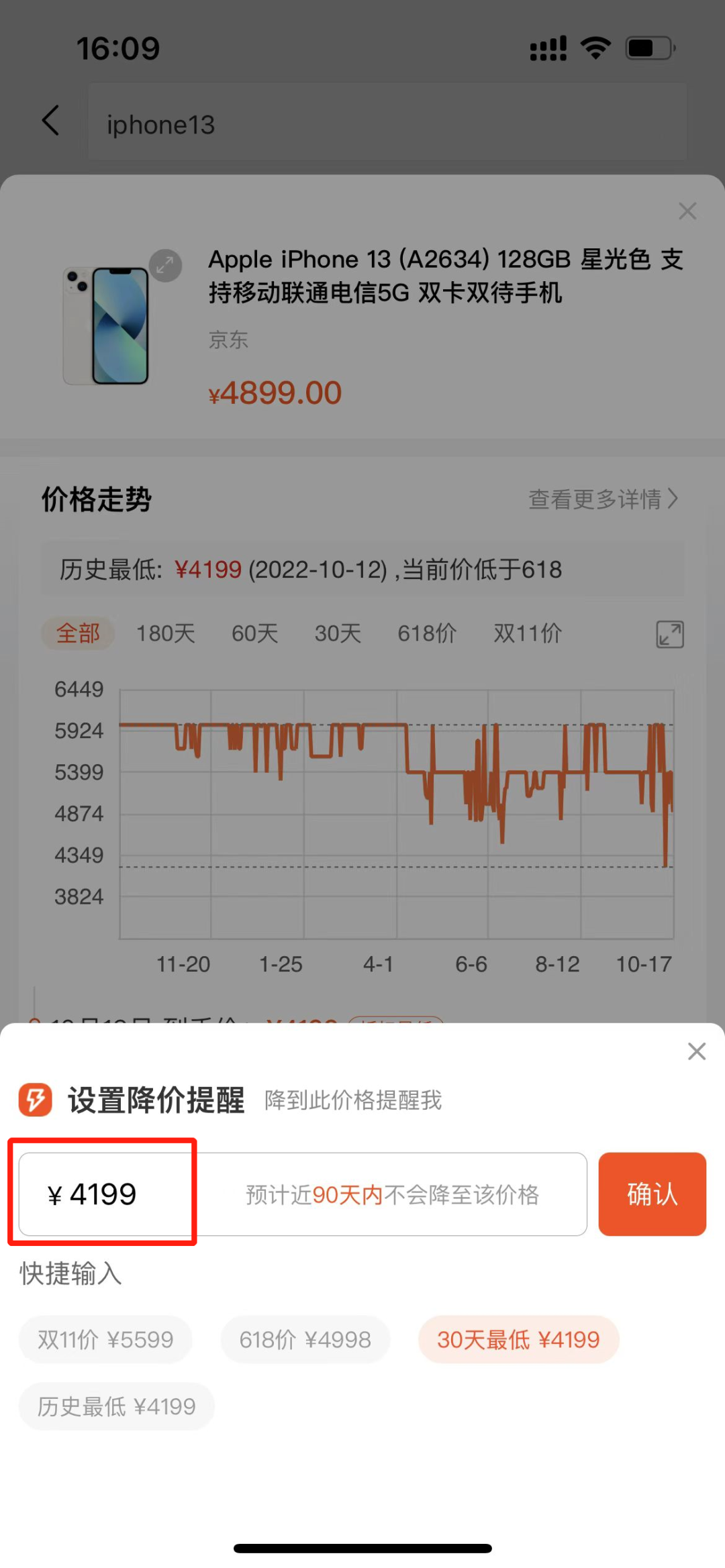Viewport: 725px width, 1568px height.
Task: Switch chart range to 60天
Action: coord(254,633)
